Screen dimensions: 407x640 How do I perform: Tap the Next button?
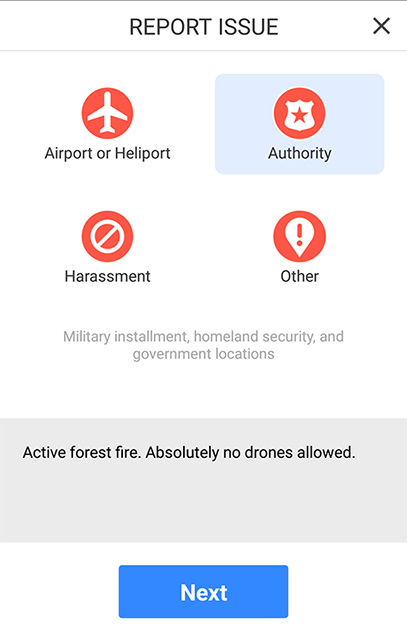coord(203,591)
